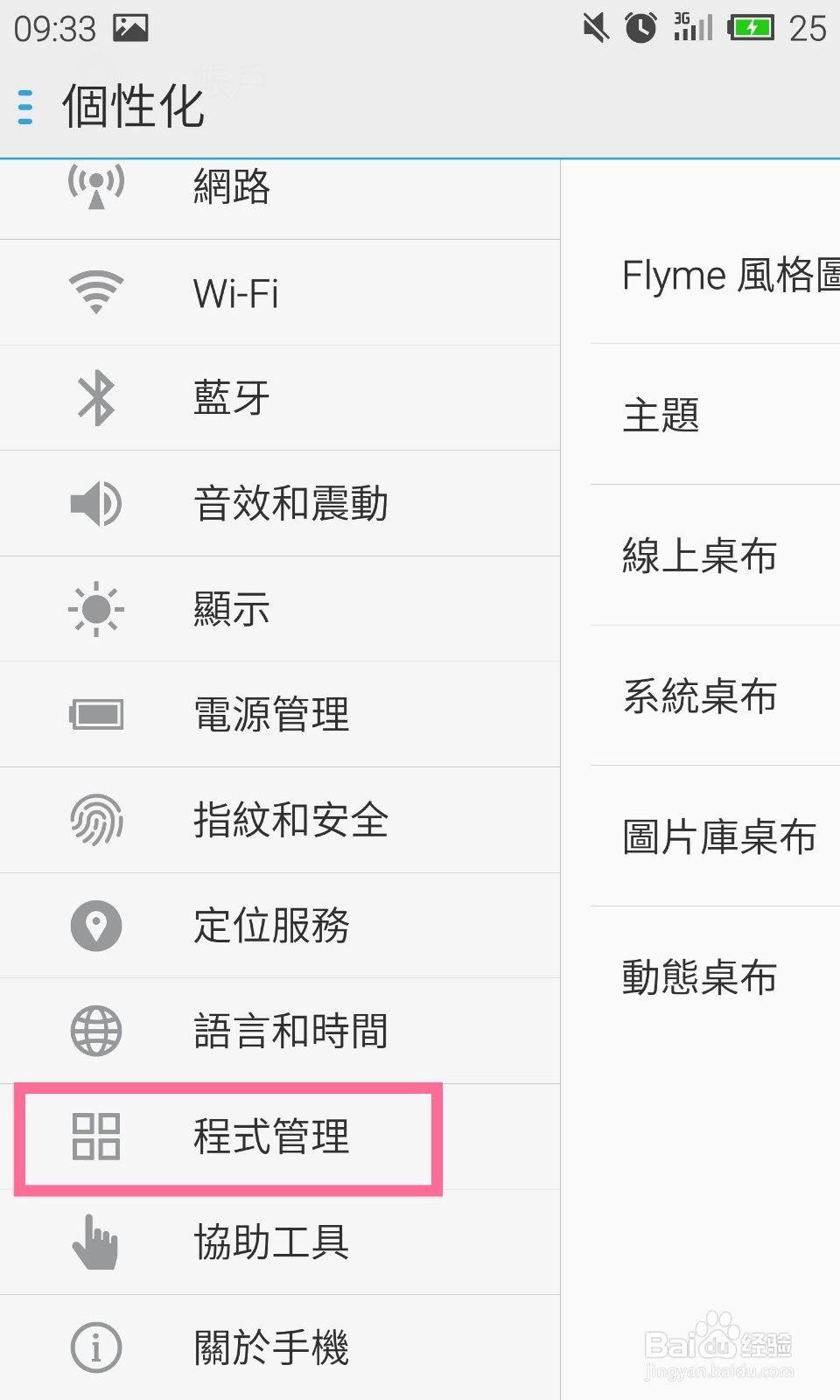This screenshot has width=840, height=1400.
Task: Select the location pin icon for 定位服務
Action: point(94,925)
